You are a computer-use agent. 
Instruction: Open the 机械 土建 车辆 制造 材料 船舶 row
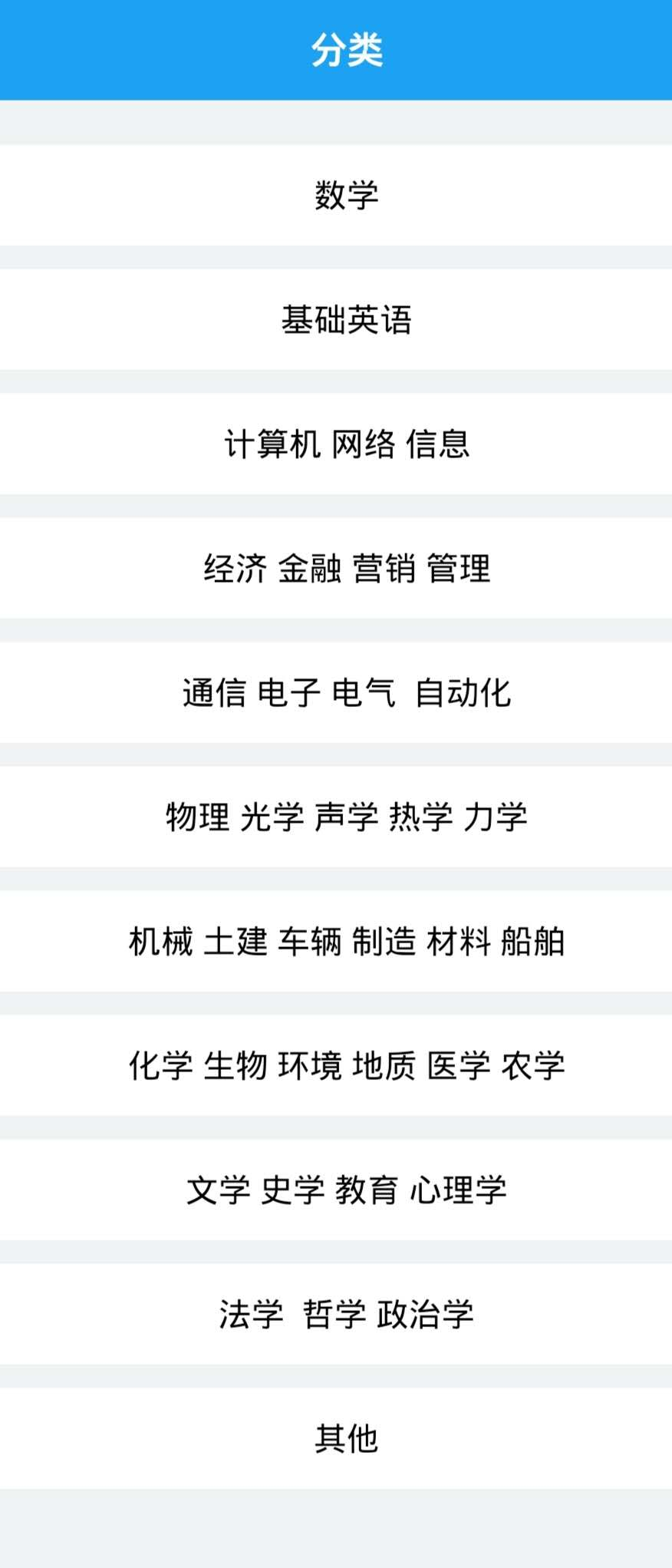(346, 941)
